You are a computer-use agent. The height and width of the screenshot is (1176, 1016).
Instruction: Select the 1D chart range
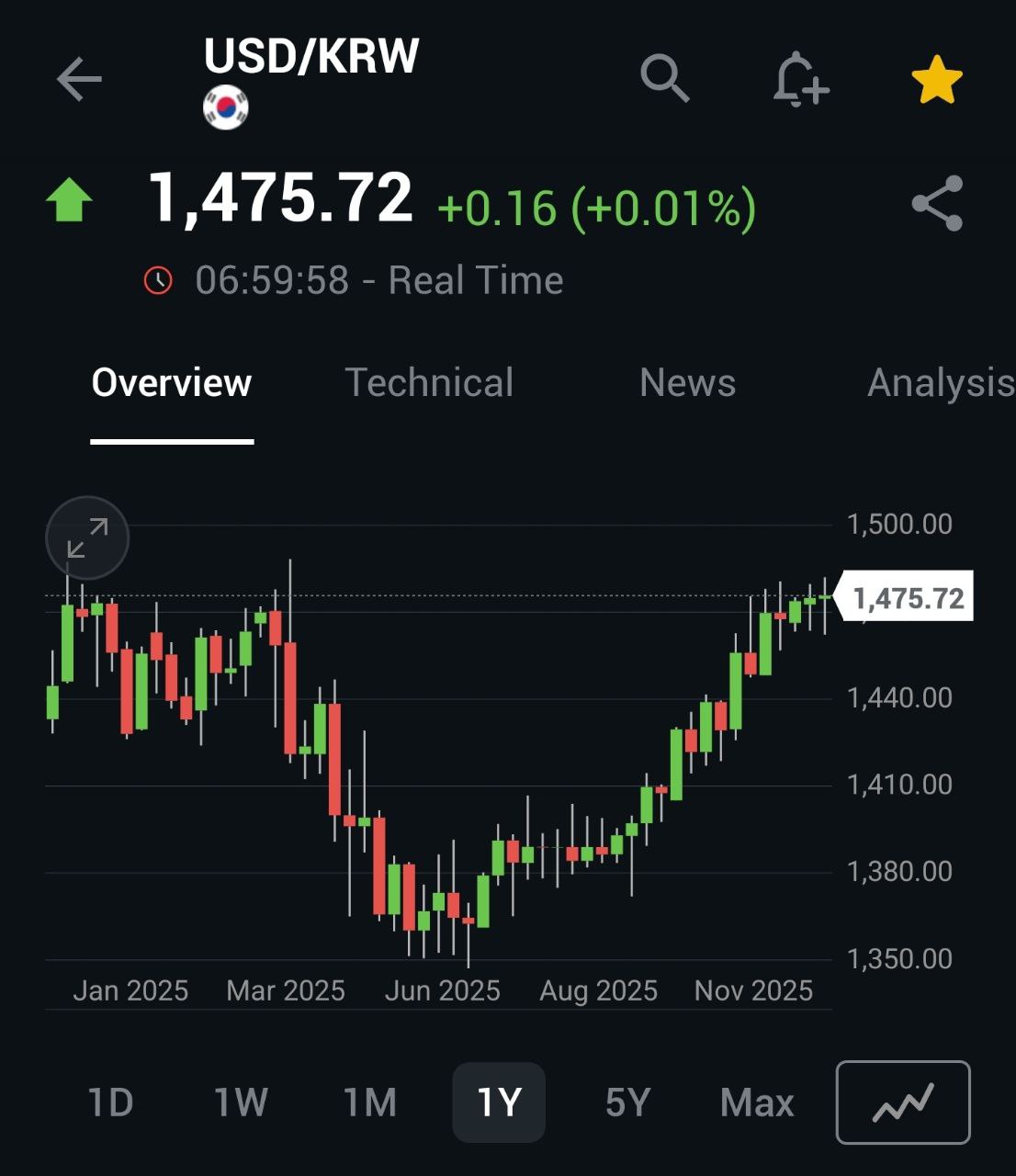click(110, 1102)
